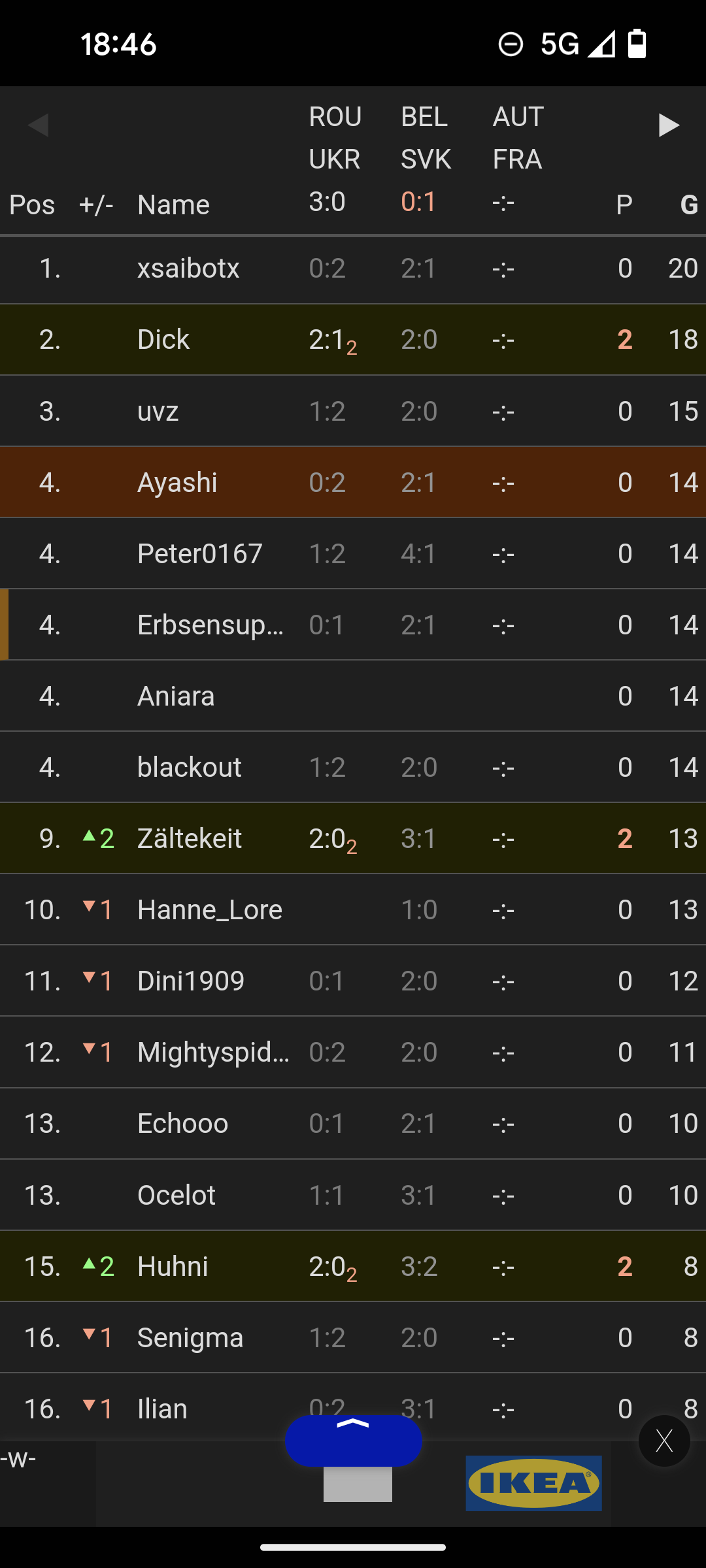This screenshot has width=706, height=1568.
Task: Select Echooo in the ranking
Action: click(353, 1124)
